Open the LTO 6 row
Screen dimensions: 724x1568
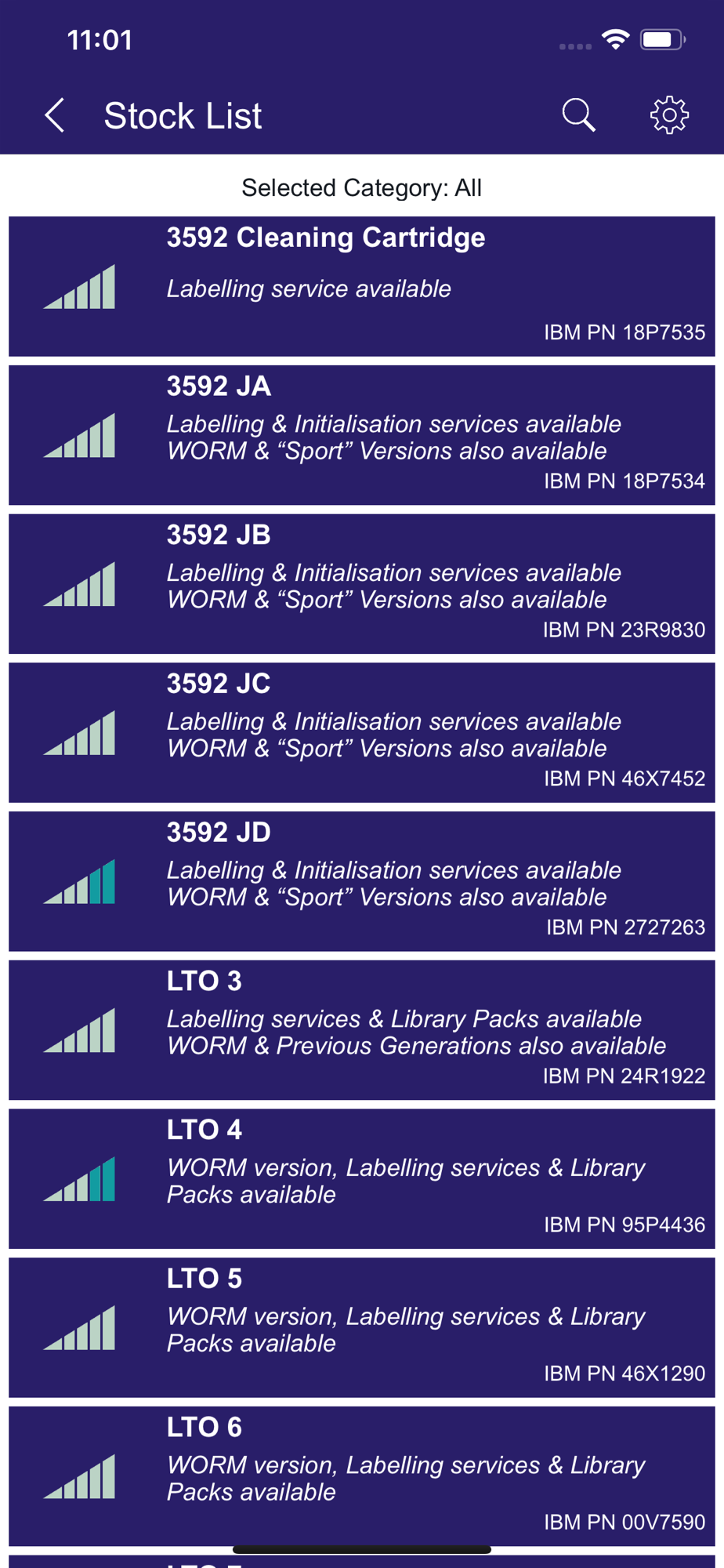(x=362, y=1476)
